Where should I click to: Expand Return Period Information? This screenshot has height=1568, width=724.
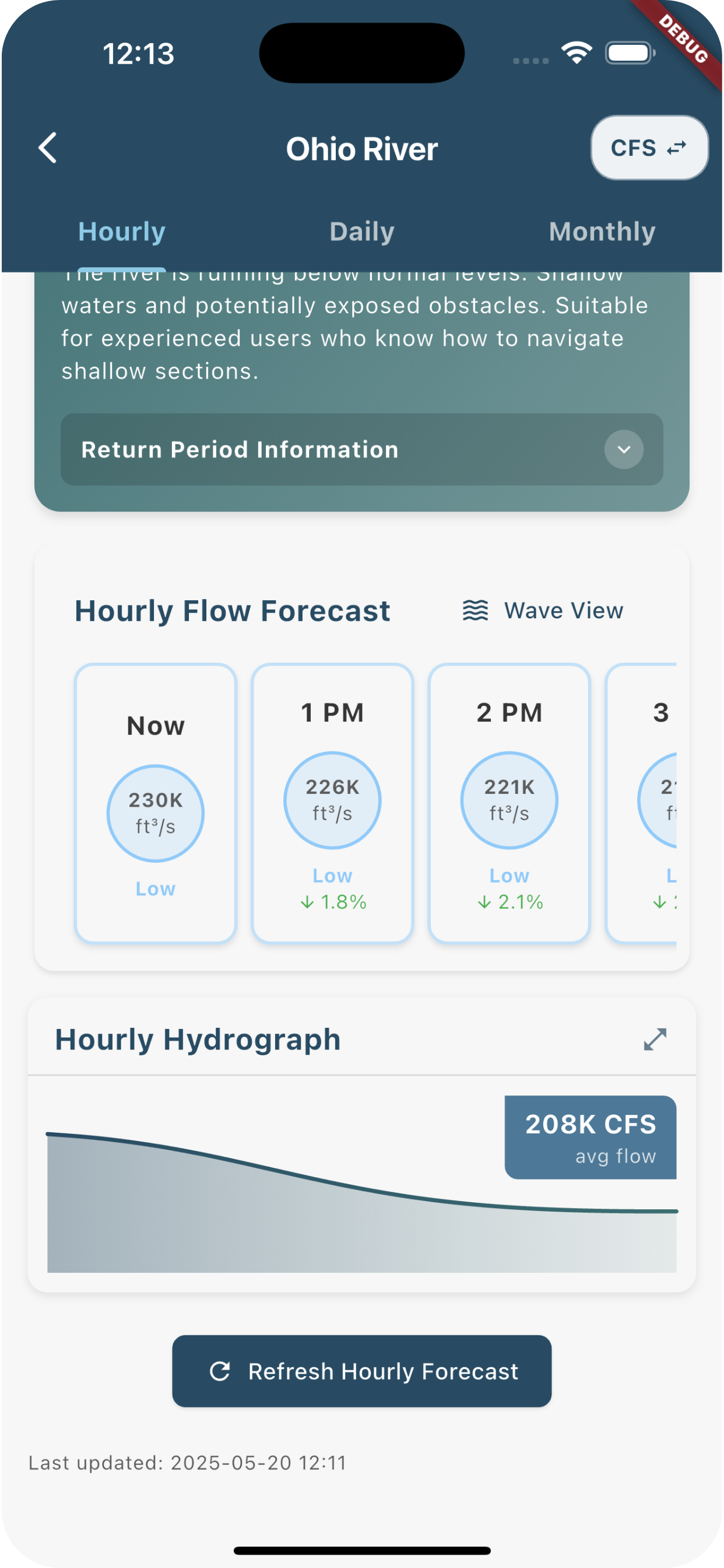[624, 449]
